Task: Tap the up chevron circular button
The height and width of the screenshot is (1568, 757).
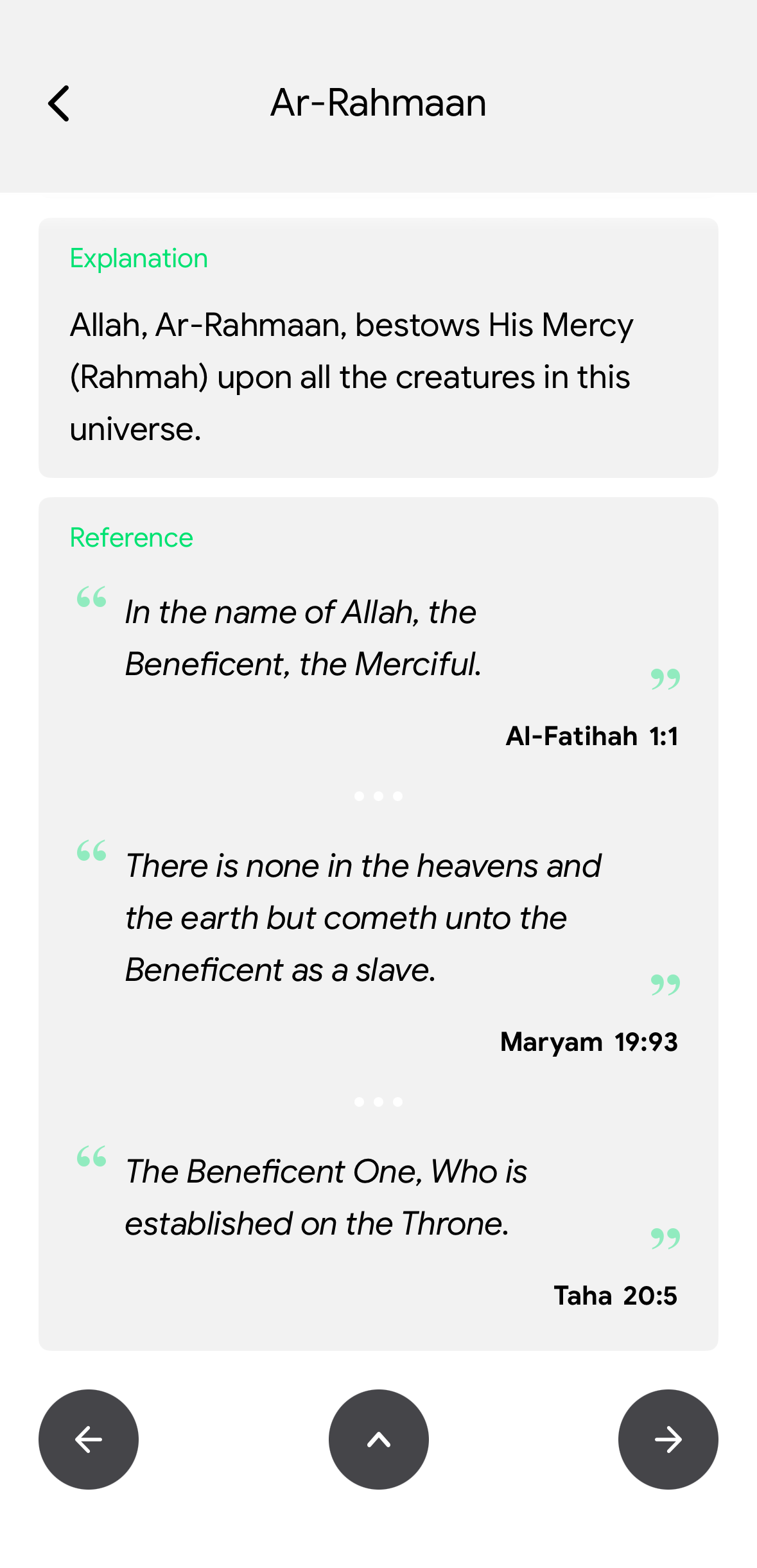Action: [378, 1439]
